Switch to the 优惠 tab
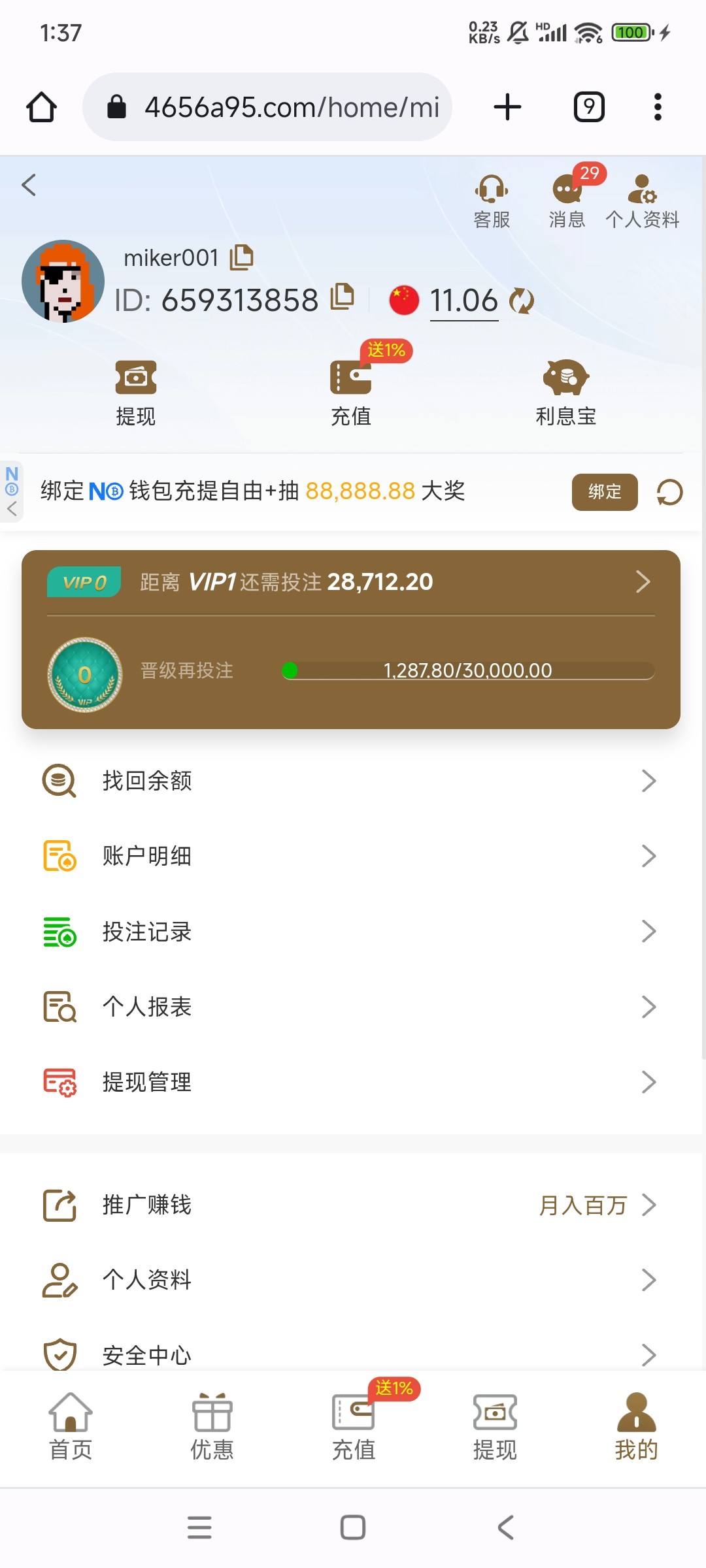This screenshot has width=706, height=1568. pos(212,1426)
